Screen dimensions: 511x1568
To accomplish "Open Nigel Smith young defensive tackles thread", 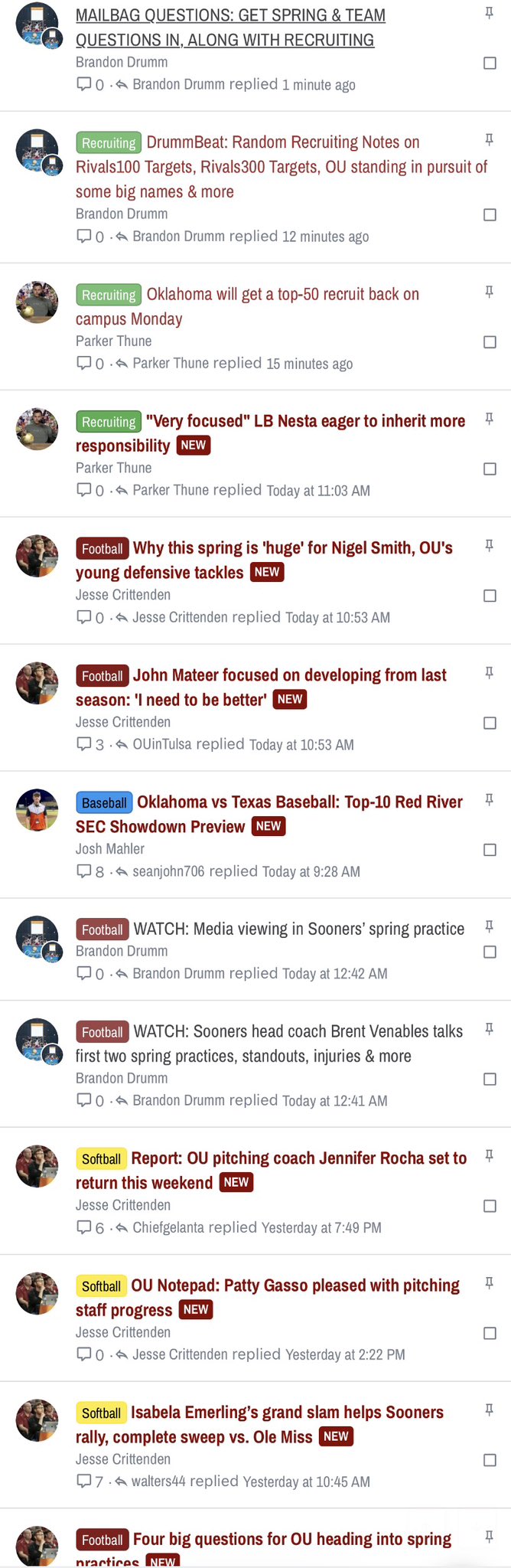I will click(x=292, y=548).
